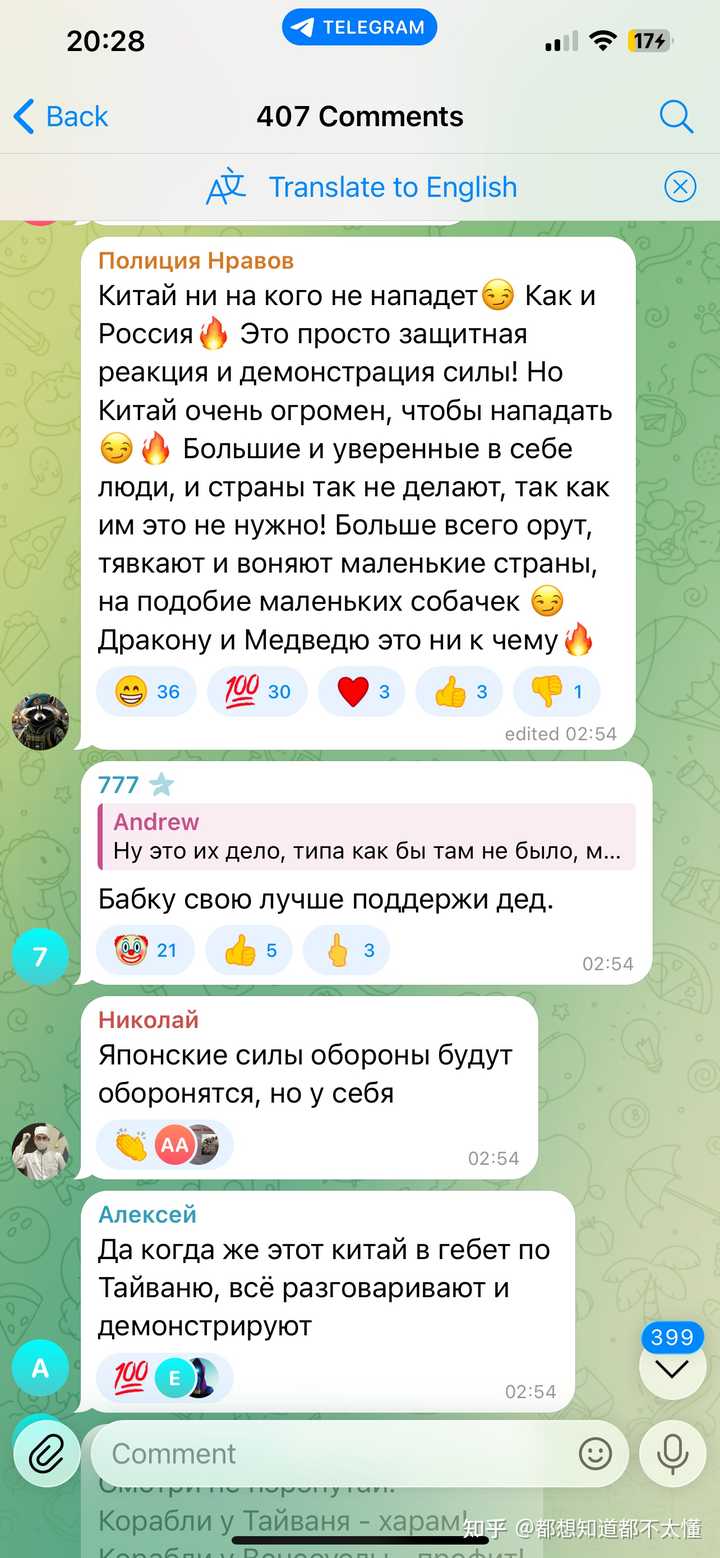
Task: Open quoted reply from Andrew
Action: pyautogui.click(x=366, y=837)
